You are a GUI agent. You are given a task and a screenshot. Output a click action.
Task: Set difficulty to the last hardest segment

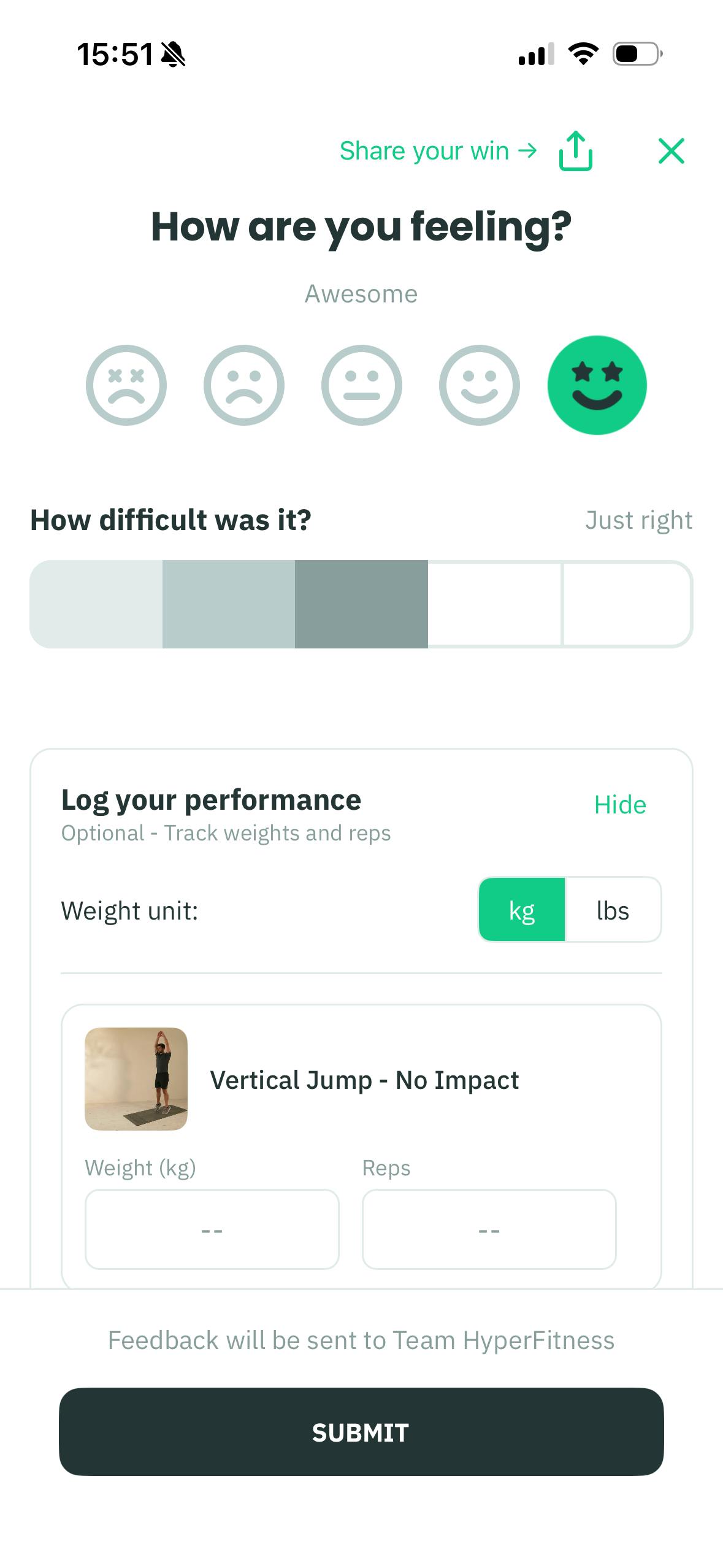[627, 604]
